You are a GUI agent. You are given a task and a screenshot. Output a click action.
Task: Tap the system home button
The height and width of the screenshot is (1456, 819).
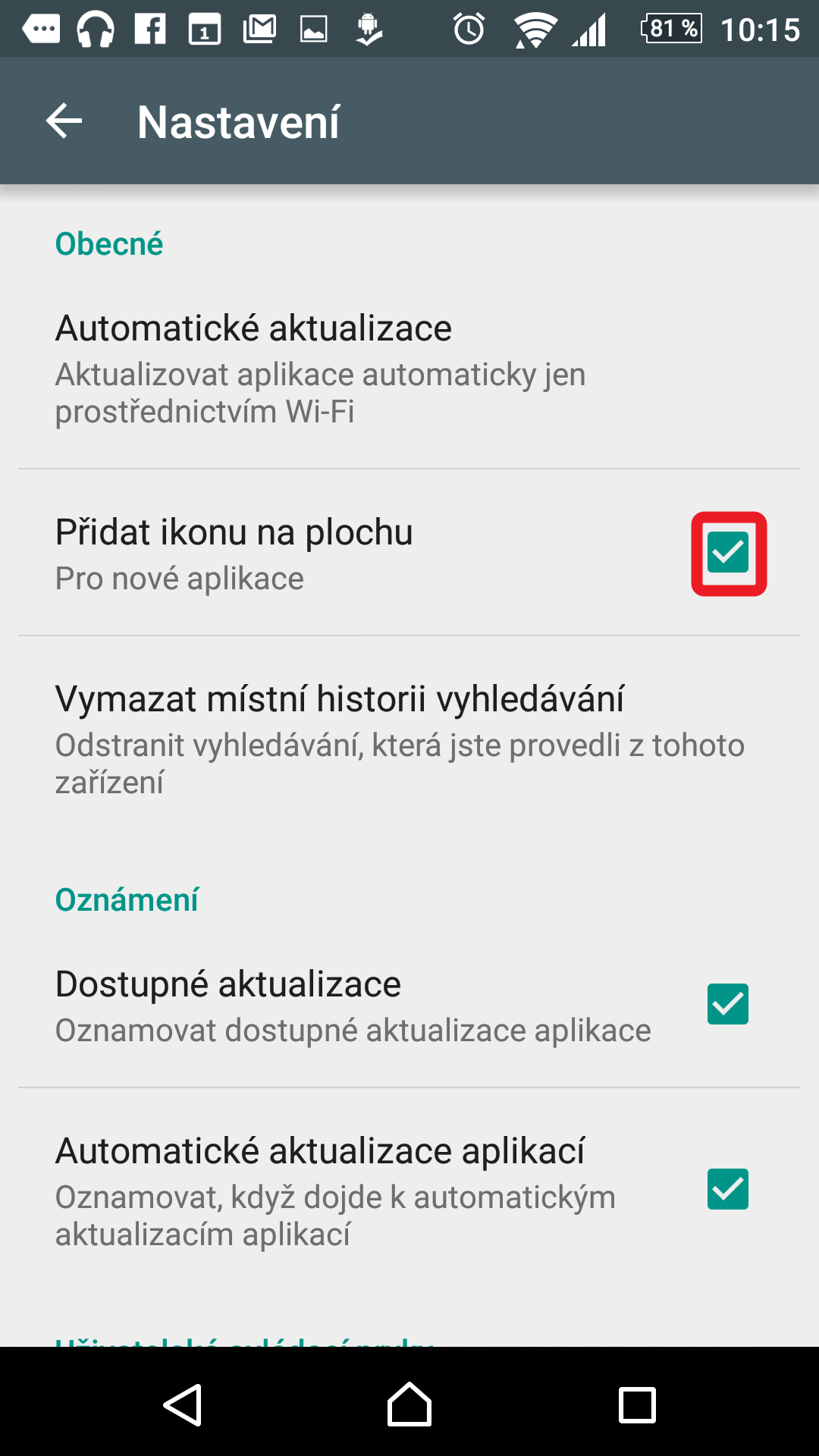point(409,1404)
